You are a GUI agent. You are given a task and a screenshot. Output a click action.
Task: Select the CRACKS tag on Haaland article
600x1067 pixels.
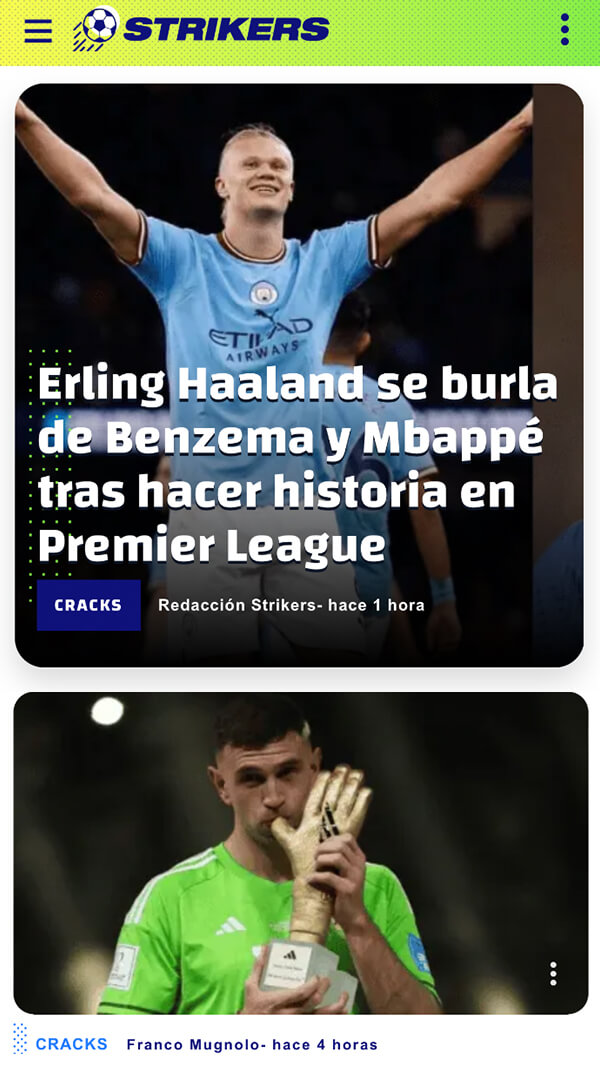tap(88, 605)
